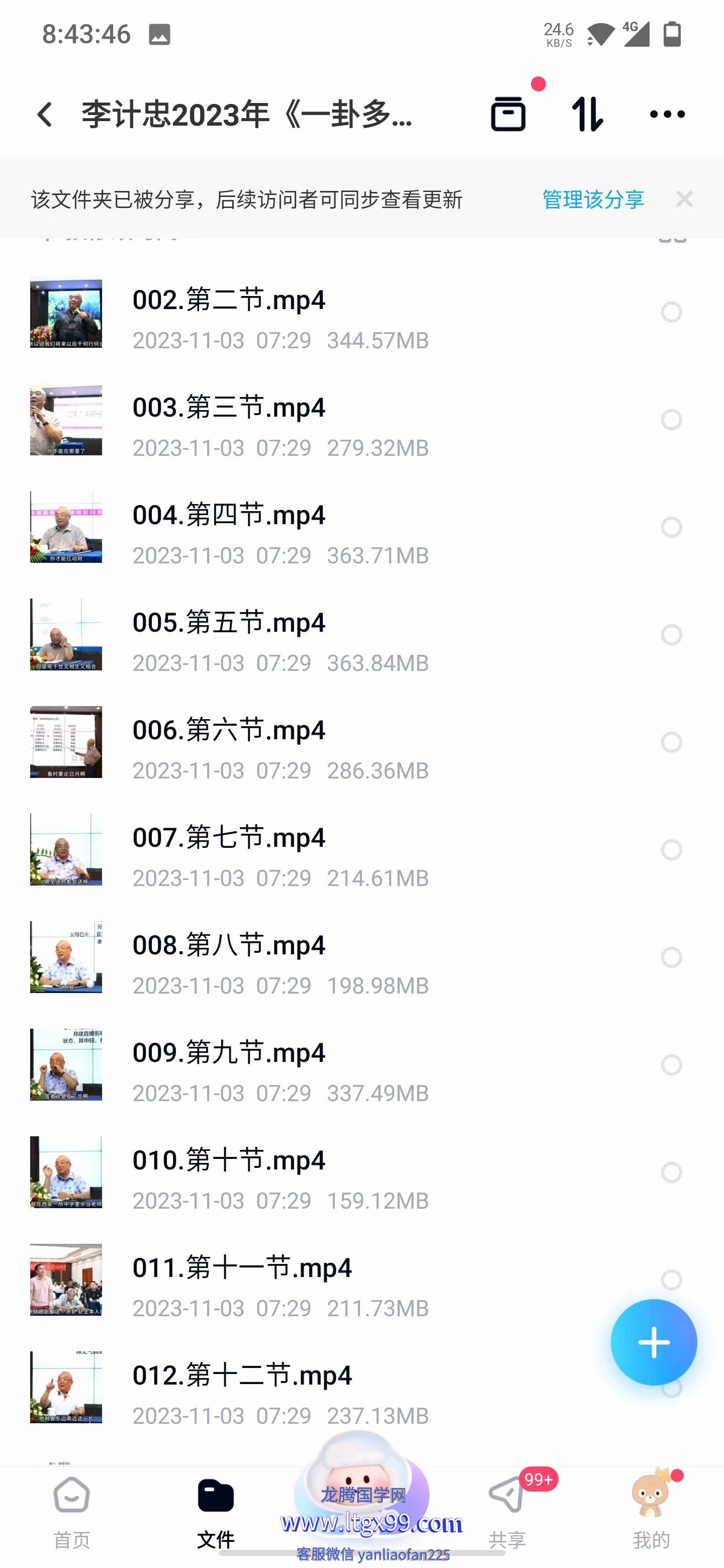Open the three-dot overflow menu
Image resolution: width=724 pixels, height=1568 pixels.
pyautogui.click(x=667, y=114)
